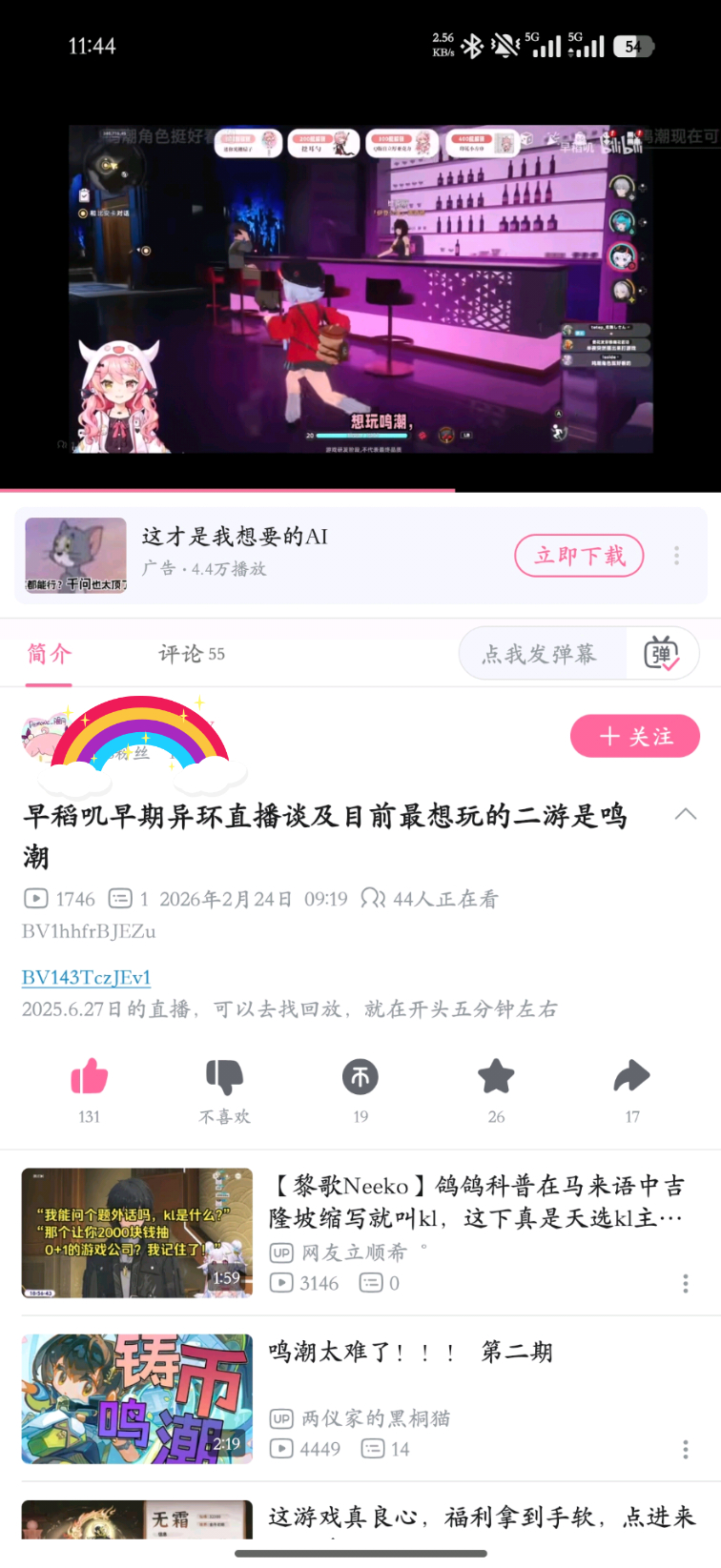Switch to the 评论 55 tab

191,654
